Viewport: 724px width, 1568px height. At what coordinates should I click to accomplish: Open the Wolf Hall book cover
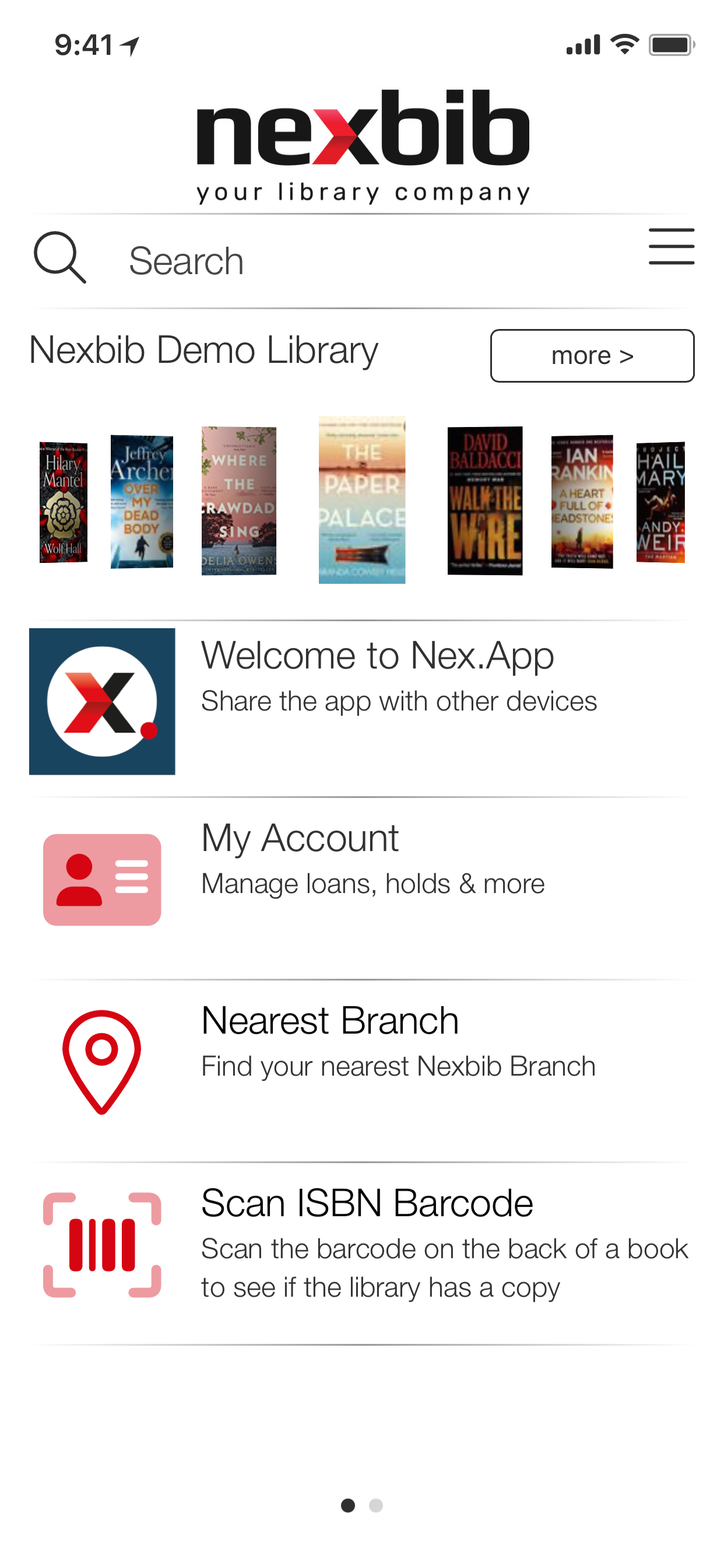(64, 502)
